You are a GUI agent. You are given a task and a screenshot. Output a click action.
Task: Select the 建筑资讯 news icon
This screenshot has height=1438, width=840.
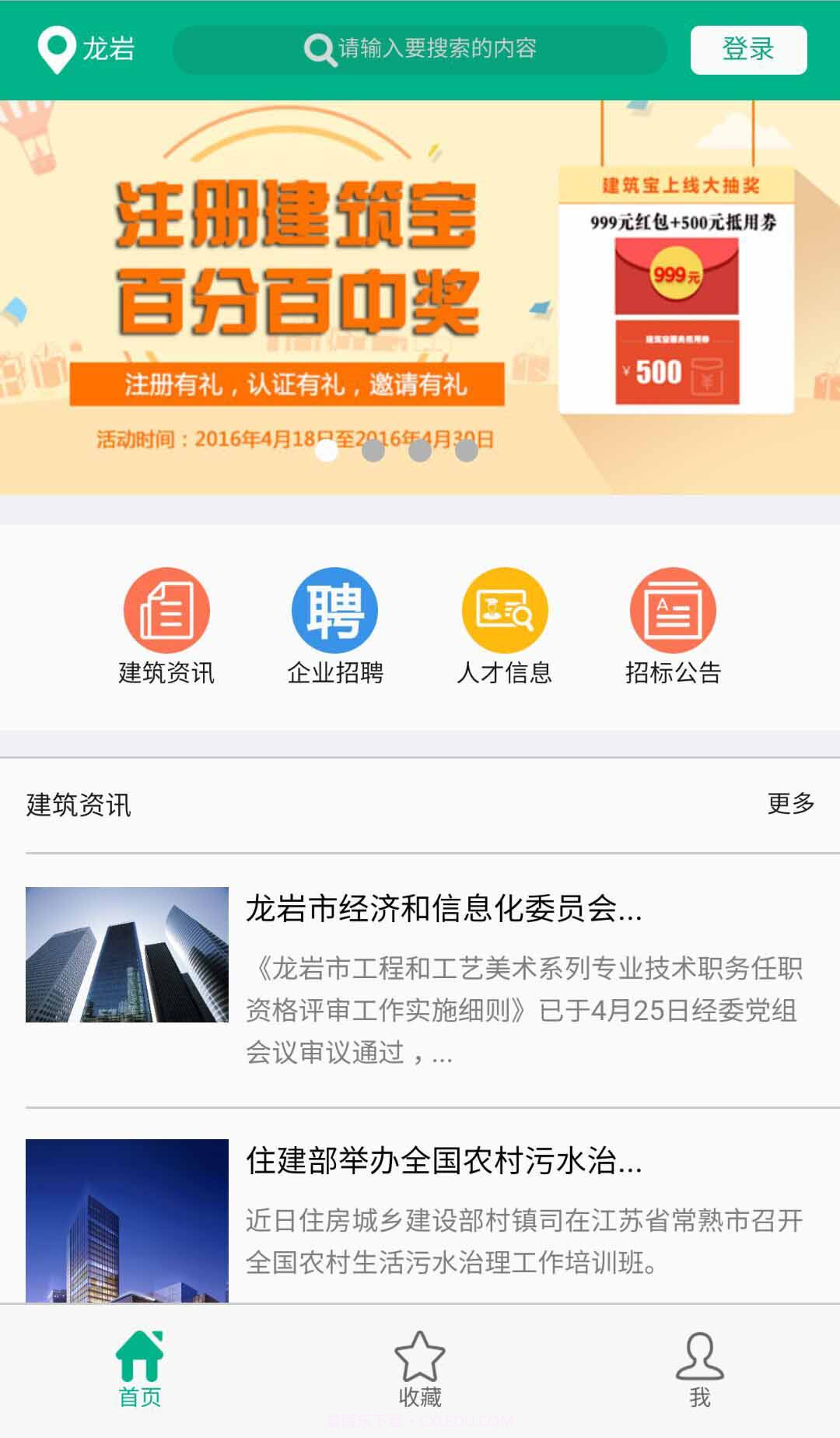166,610
